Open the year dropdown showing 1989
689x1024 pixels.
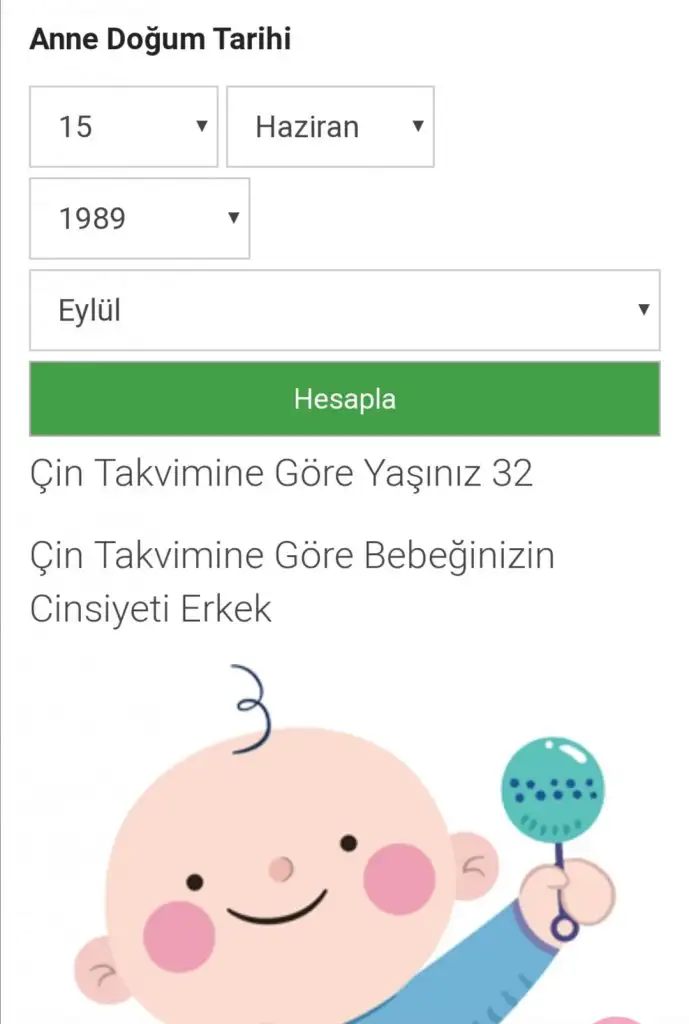point(139,218)
